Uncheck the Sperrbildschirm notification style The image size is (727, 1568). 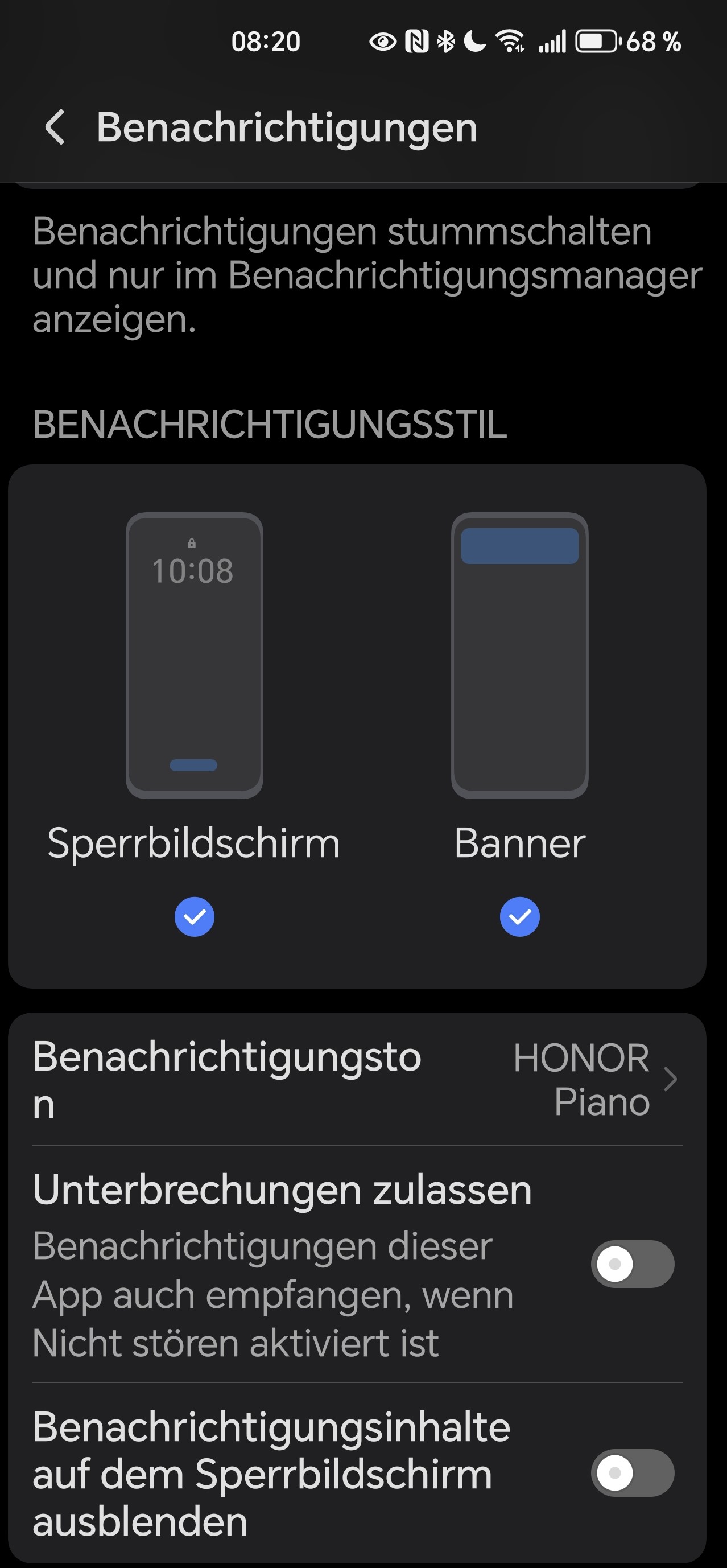(194, 916)
